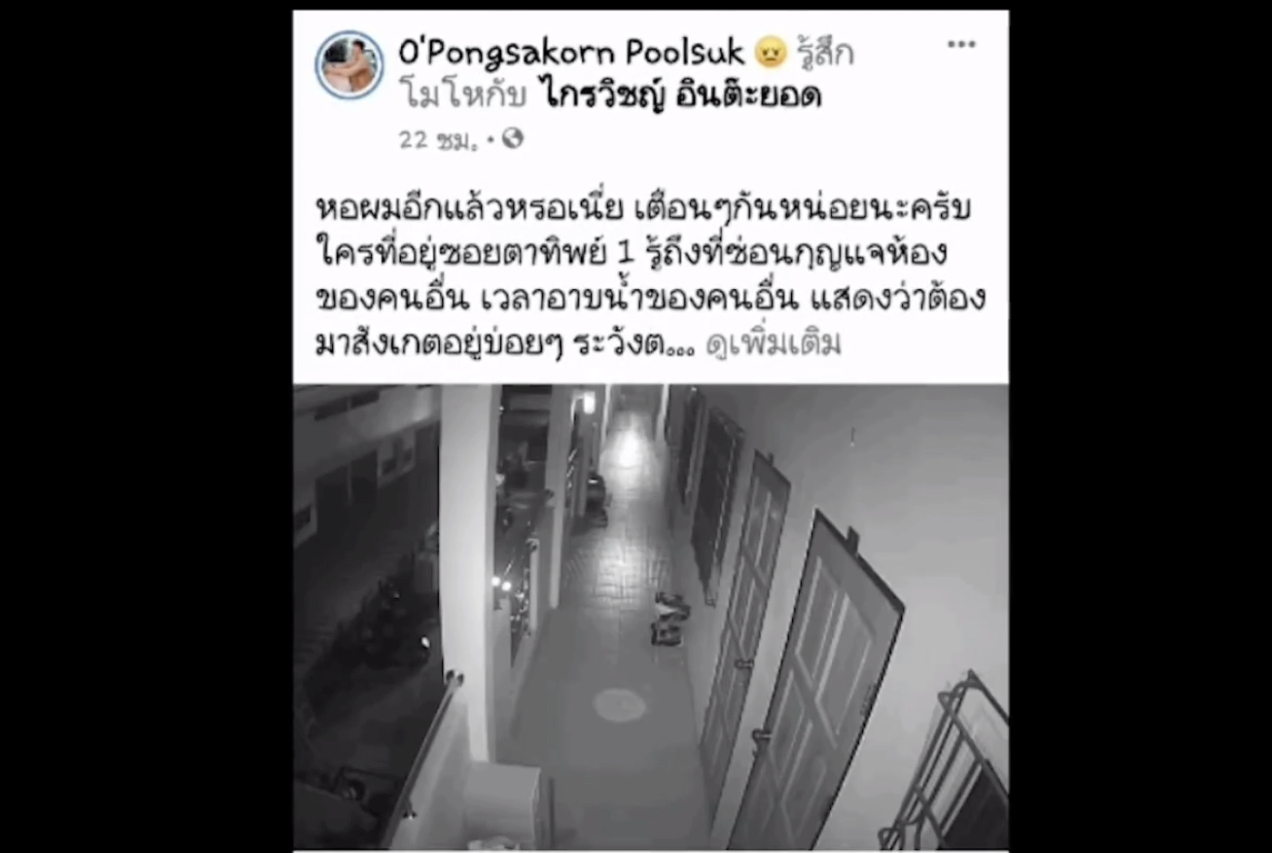Expand post text with ดูเพิ่มเติม
Image resolution: width=1272 pixels, height=853 pixels.
tap(773, 344)
